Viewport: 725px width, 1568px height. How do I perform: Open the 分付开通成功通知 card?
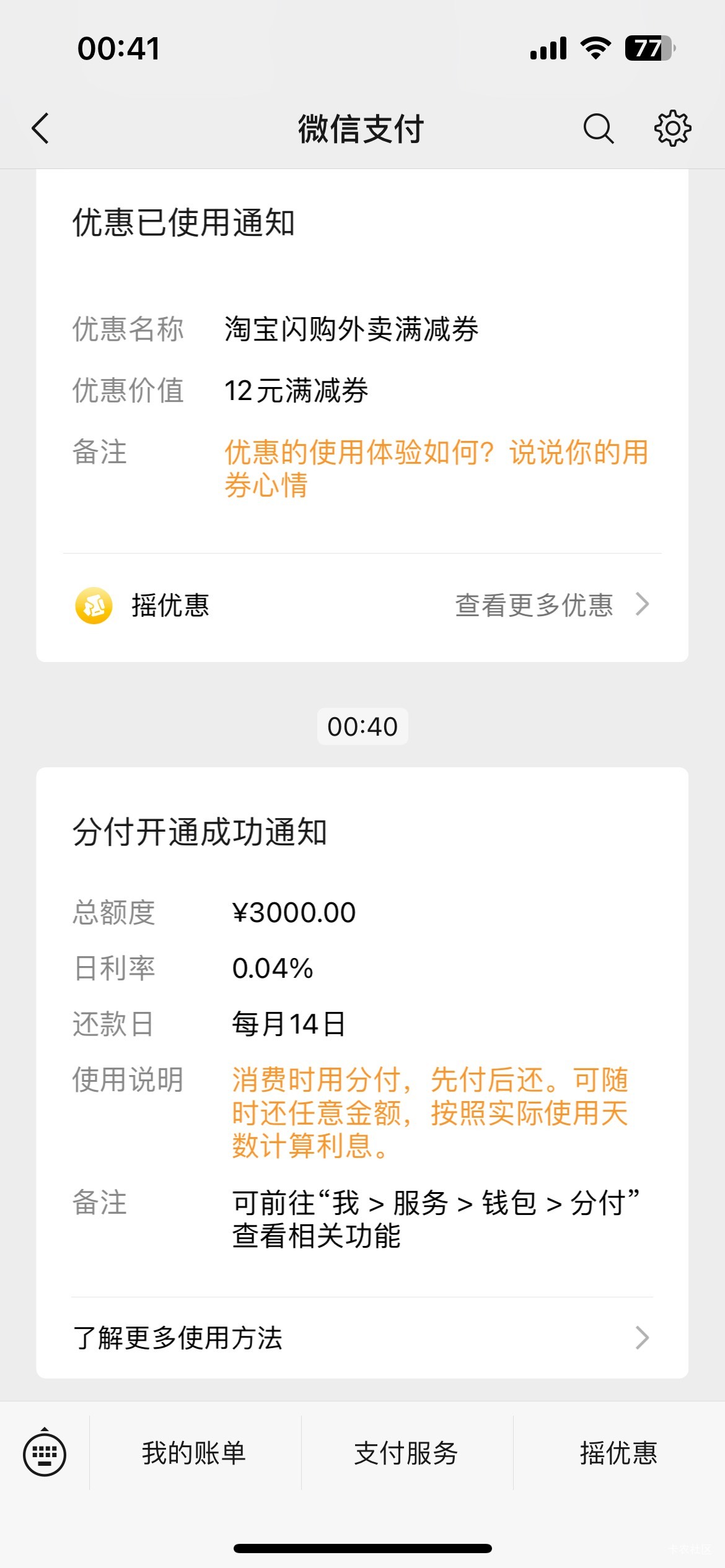pyautogui.click(x=362, y=1032)
